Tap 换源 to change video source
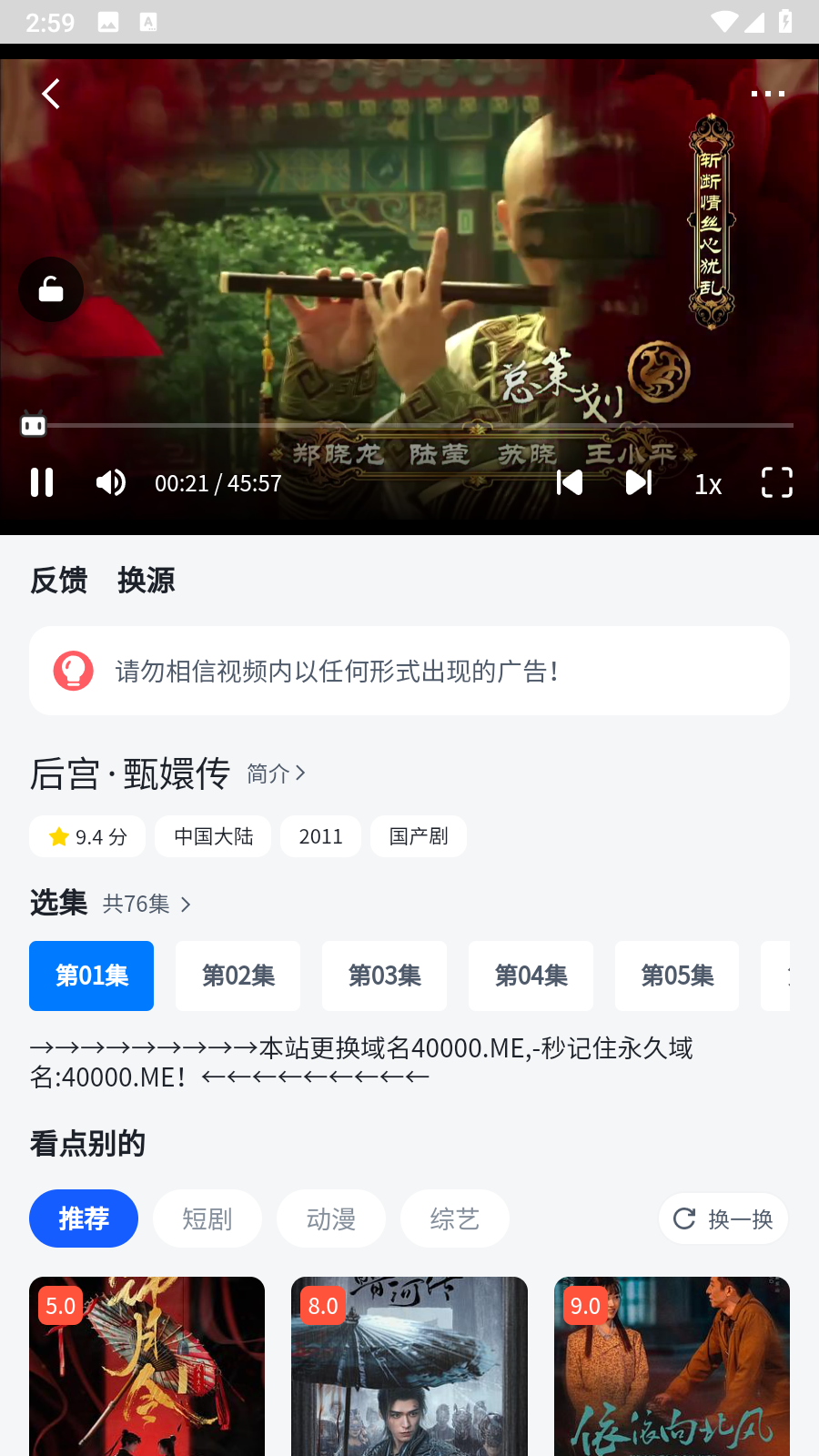The height and width of the screenshot is (1456, 819). pos(147,580)
